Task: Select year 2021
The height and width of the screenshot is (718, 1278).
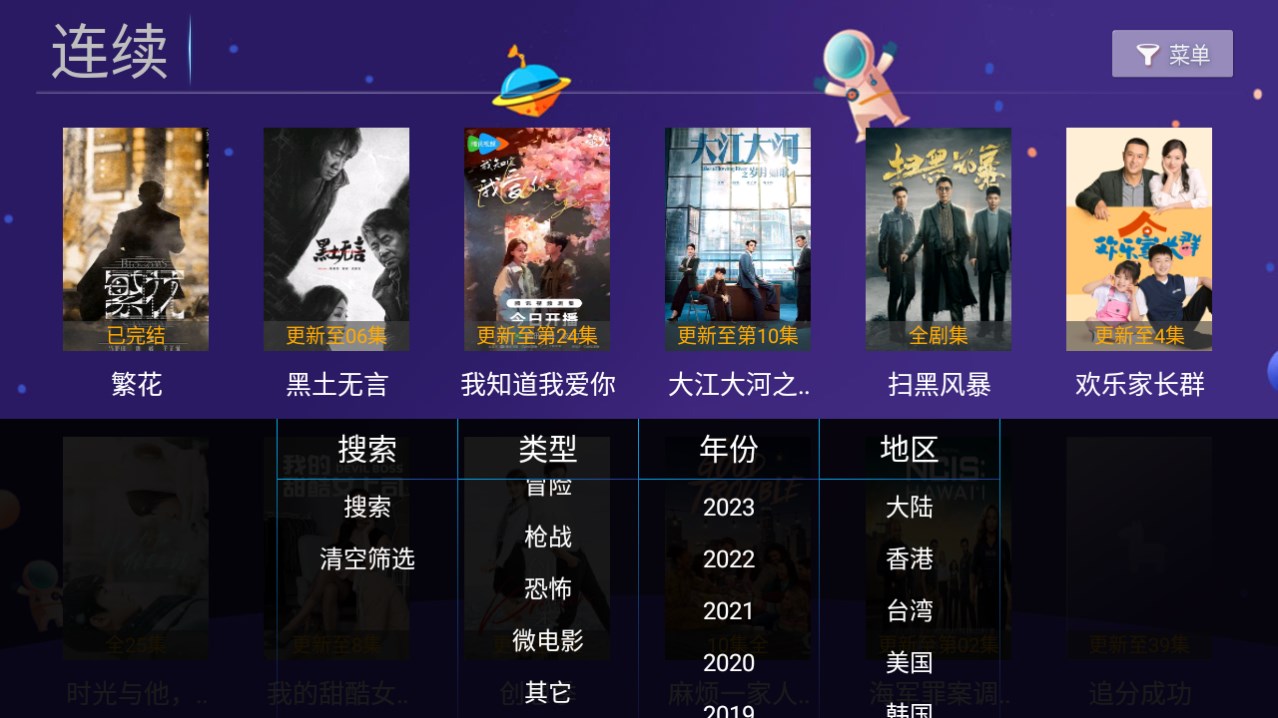Action: point(729,611)
